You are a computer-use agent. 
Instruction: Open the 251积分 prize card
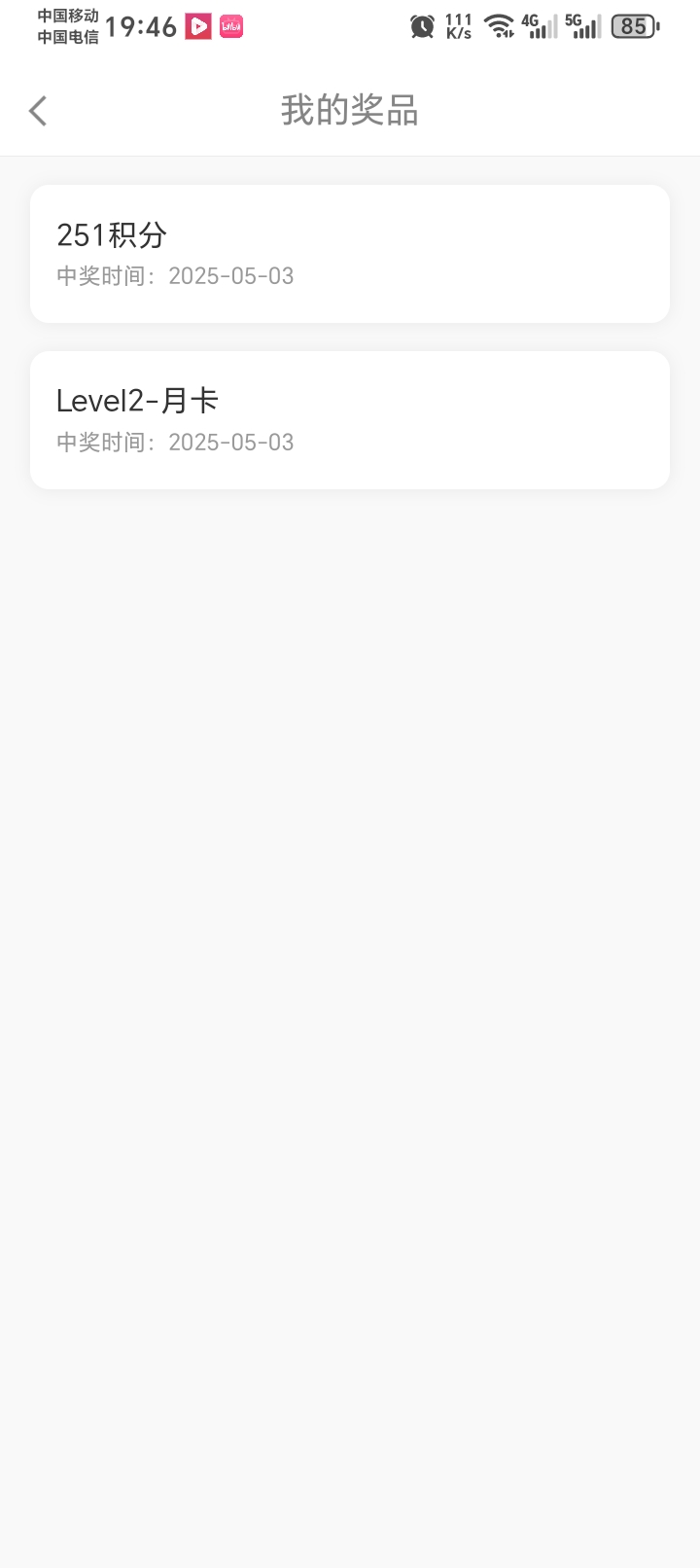pyautogui.click(x=350, y=254)
